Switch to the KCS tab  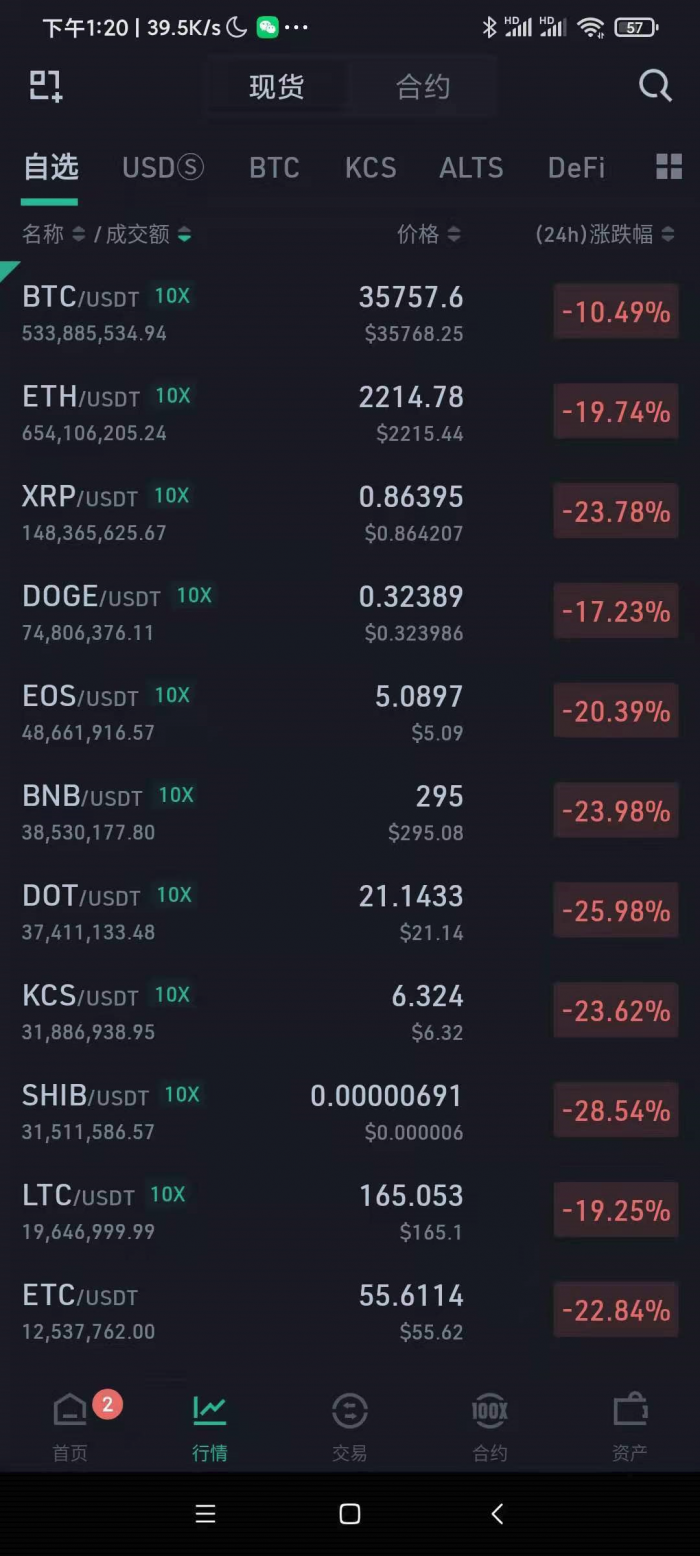click(370, 167)
